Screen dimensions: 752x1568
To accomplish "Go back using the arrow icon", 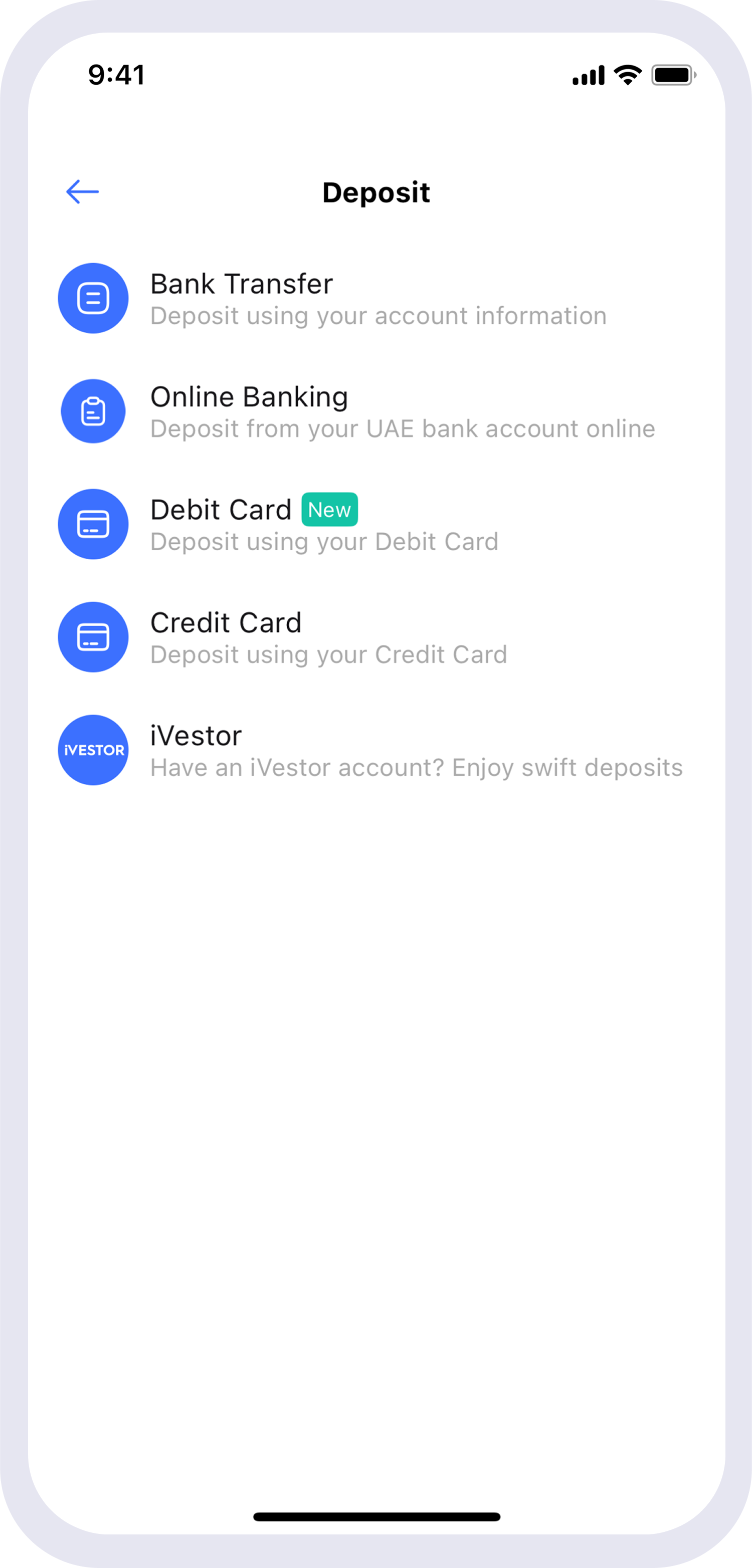I will [x=82, y=192].
